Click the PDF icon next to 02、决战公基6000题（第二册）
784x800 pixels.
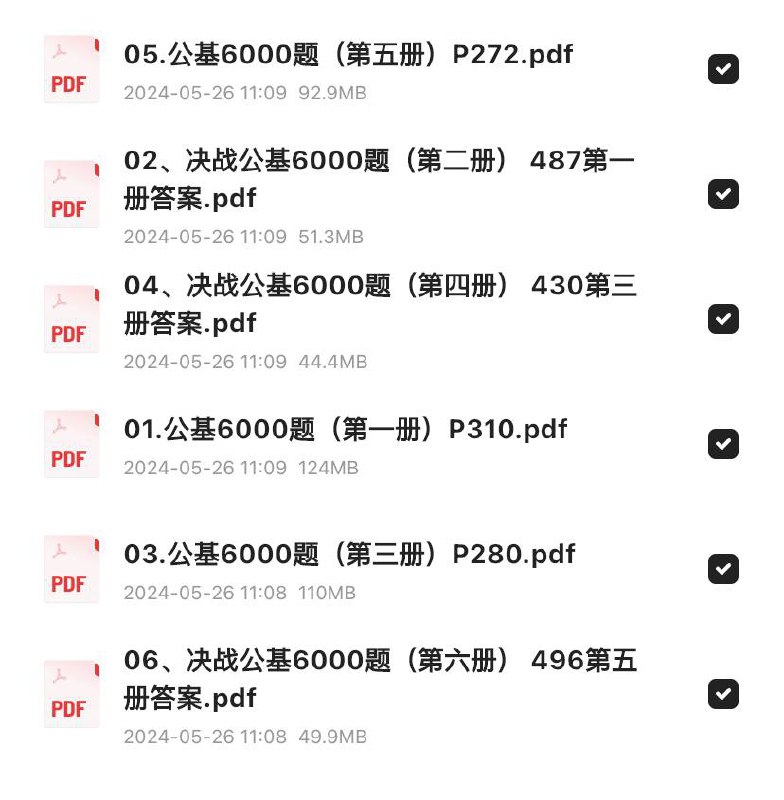tap(71, 194)
